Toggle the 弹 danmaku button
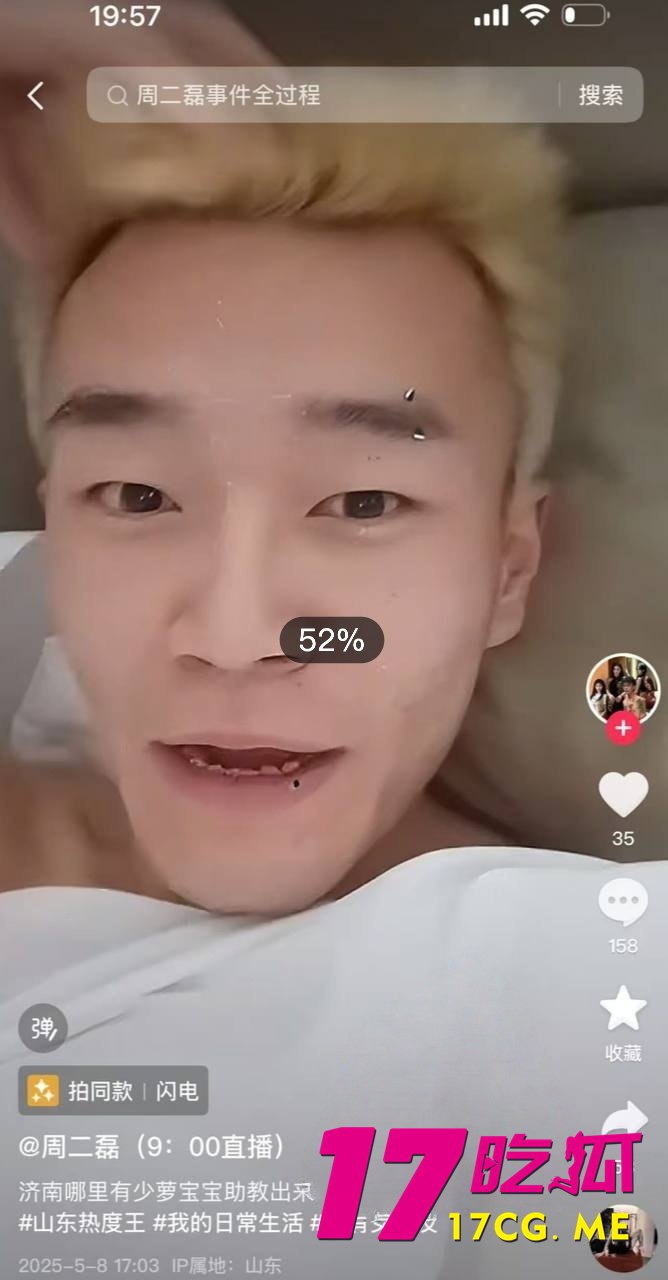The width and height of the screenshot is (668, 1280). [x=42, y=1028]
